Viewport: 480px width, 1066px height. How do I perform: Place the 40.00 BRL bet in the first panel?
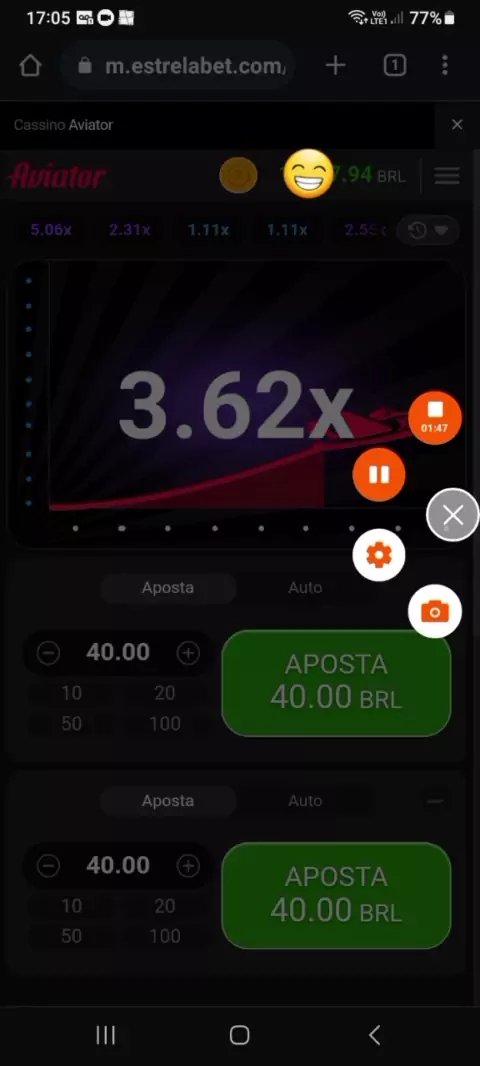(x=336, y=683)
